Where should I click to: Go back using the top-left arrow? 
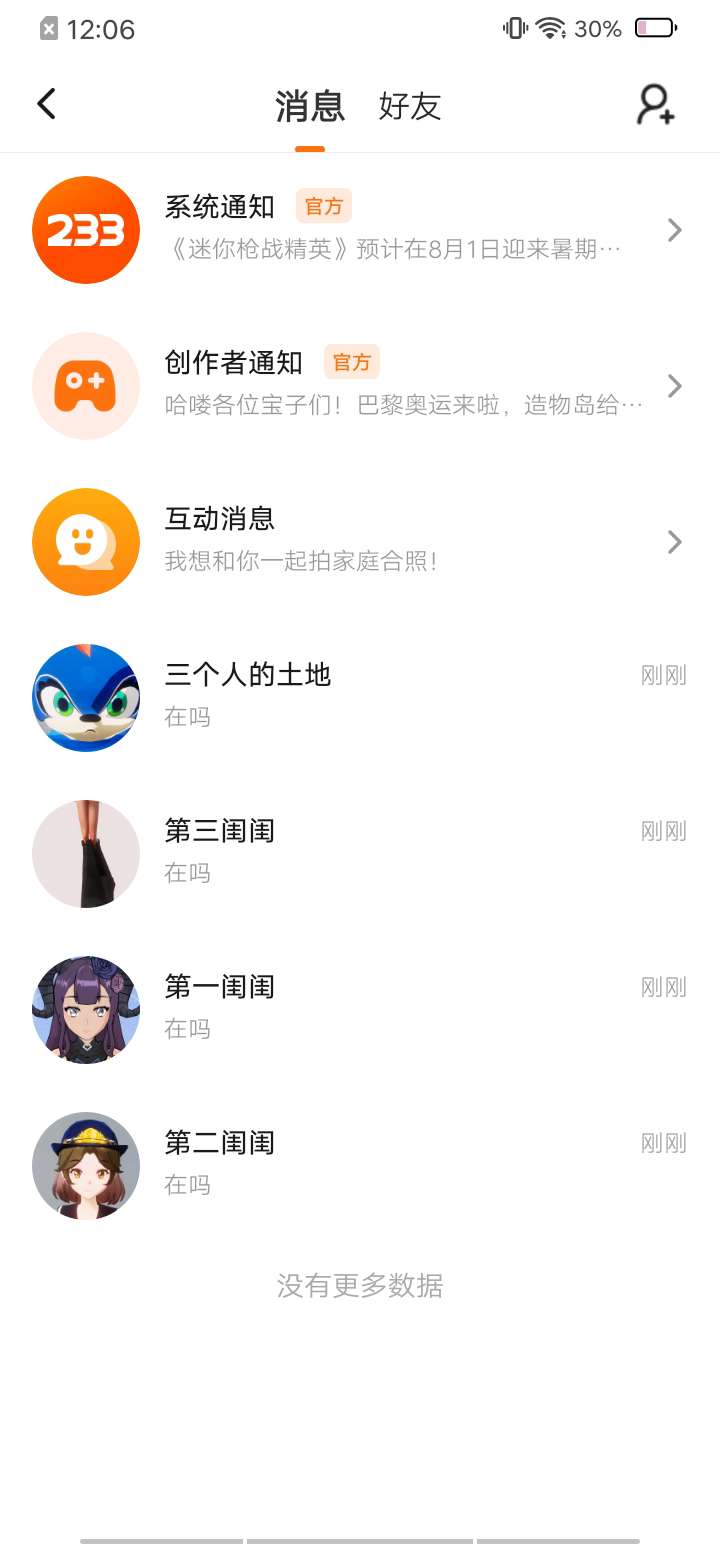tap(46, 104)
